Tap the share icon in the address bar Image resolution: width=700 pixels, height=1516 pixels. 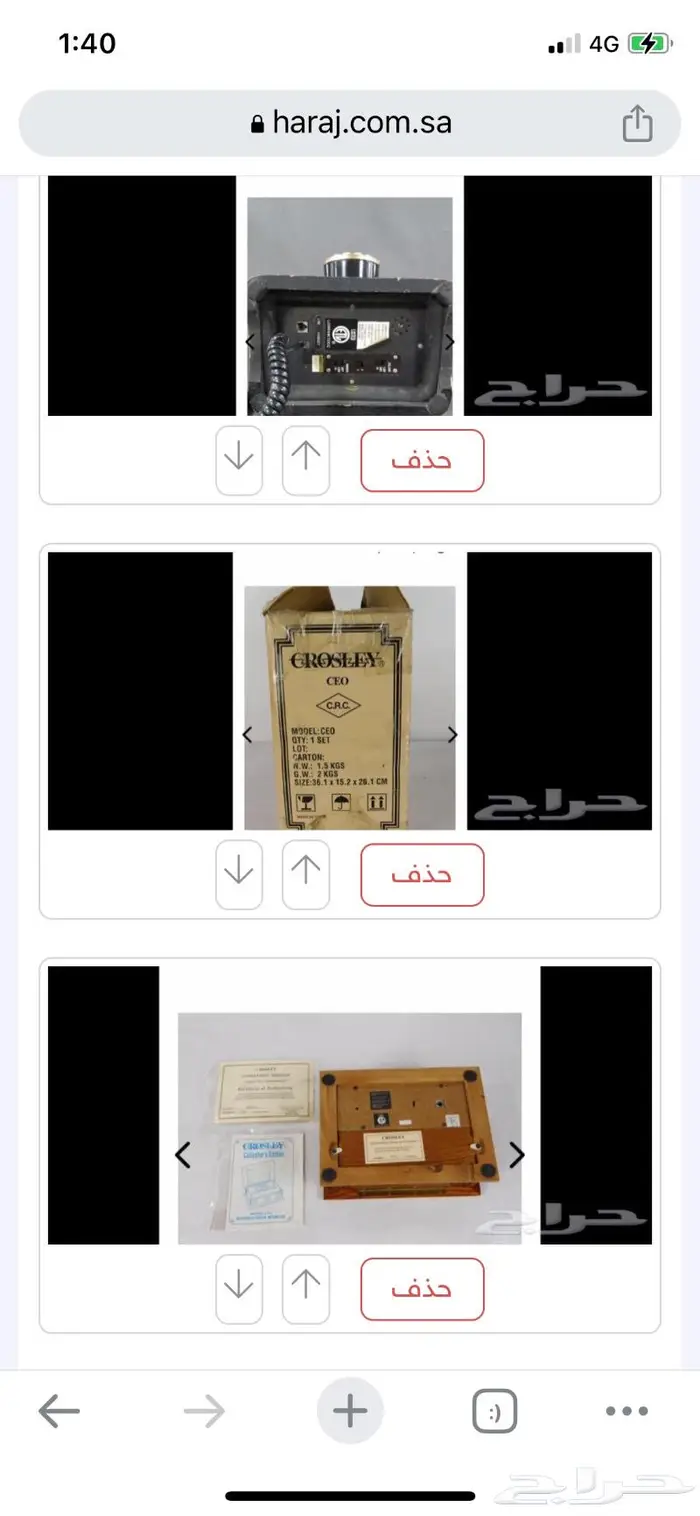click(x=637, y=124)
